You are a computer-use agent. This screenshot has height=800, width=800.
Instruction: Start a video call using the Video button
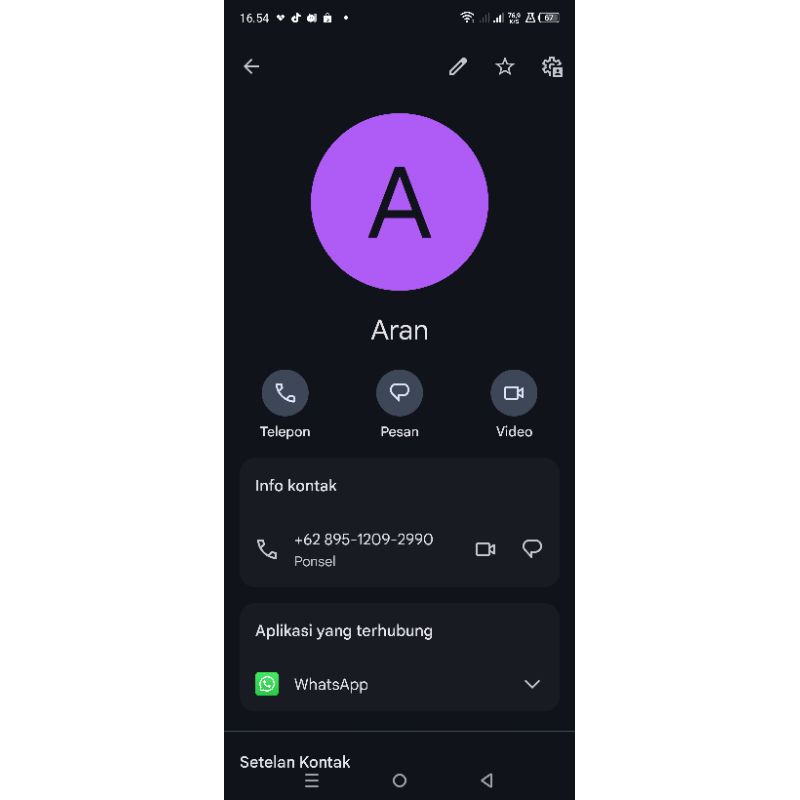point(514,394)
